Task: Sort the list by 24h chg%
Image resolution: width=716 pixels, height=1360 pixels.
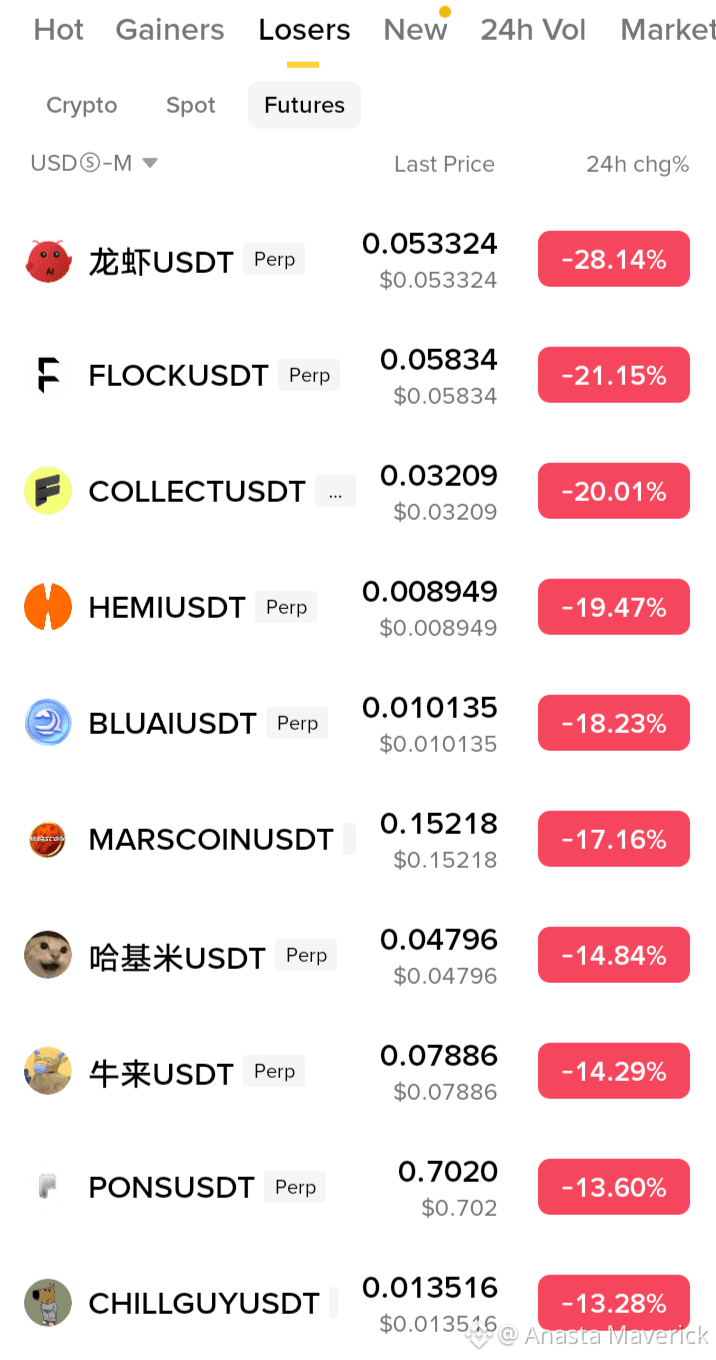Action: (x=638, y=164)
